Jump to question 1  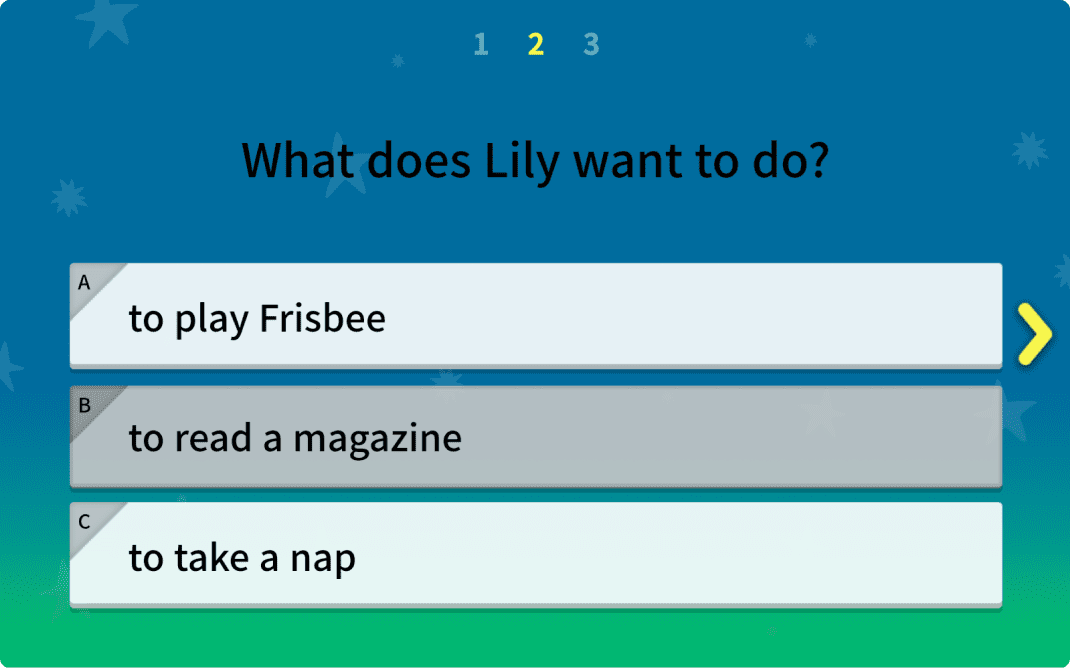pos(481,44)
